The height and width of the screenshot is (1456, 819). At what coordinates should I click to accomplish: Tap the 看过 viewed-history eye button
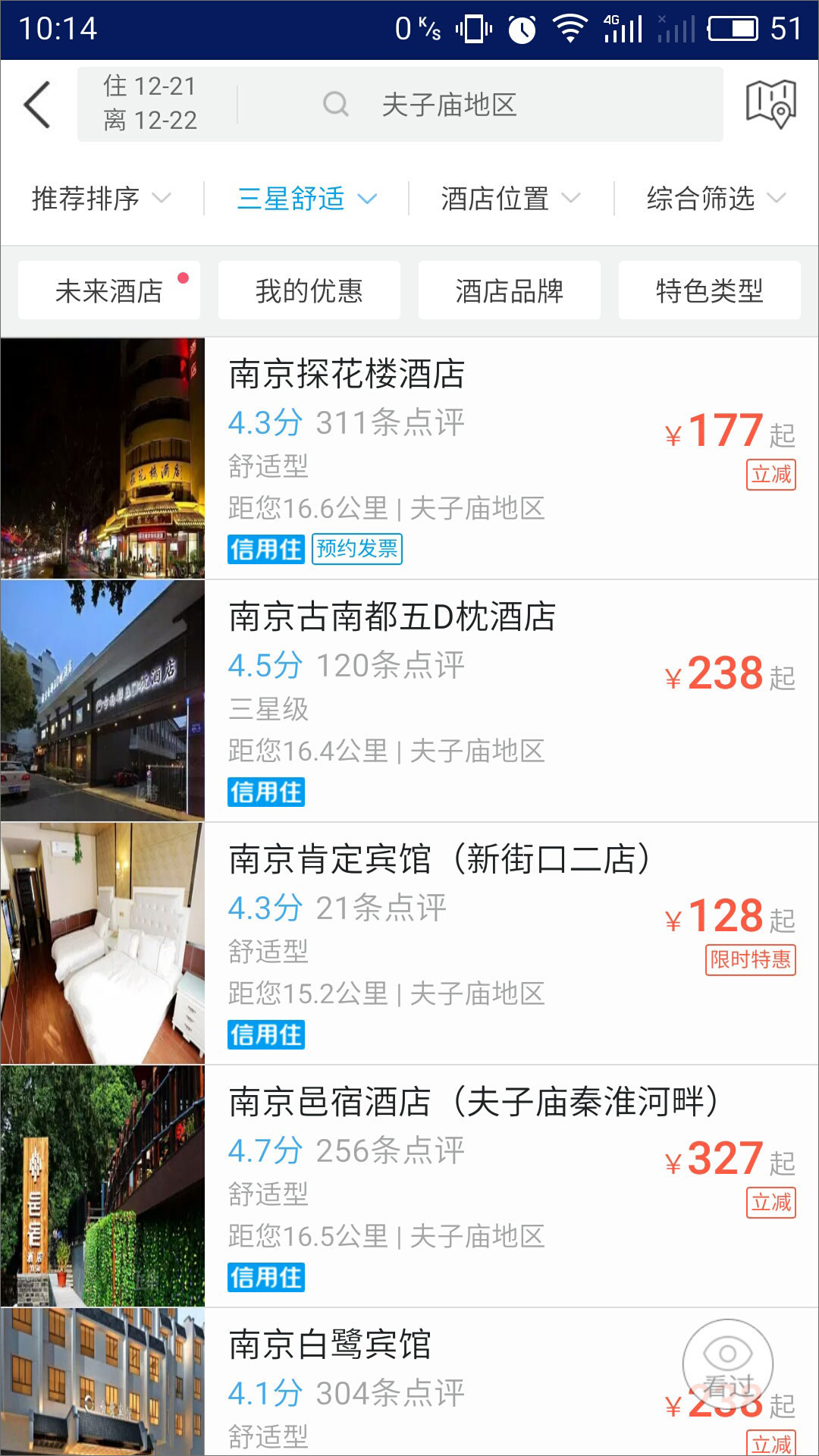(727, 1363)
